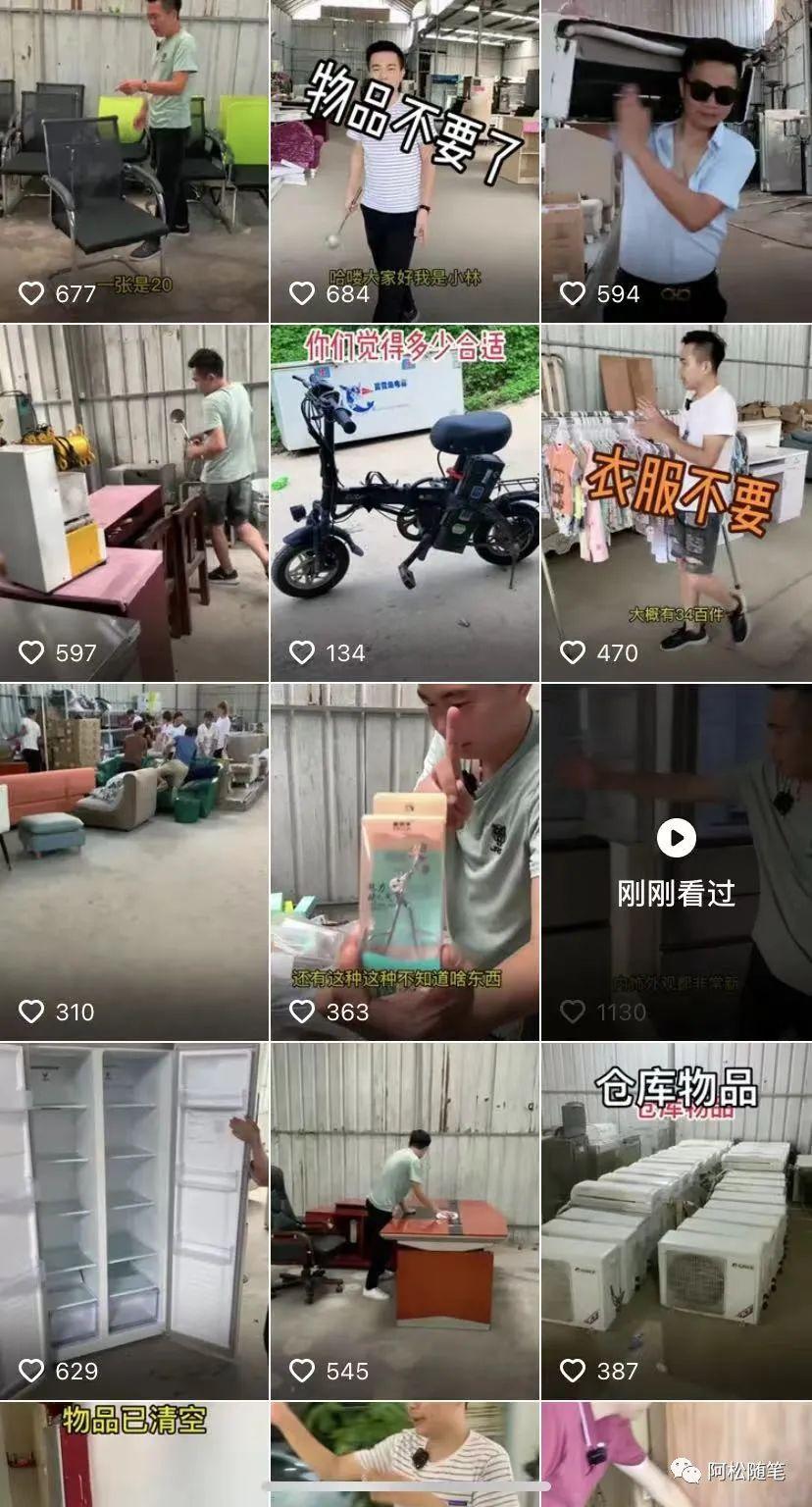Open the 物品已清空 video

[133, 1452]
